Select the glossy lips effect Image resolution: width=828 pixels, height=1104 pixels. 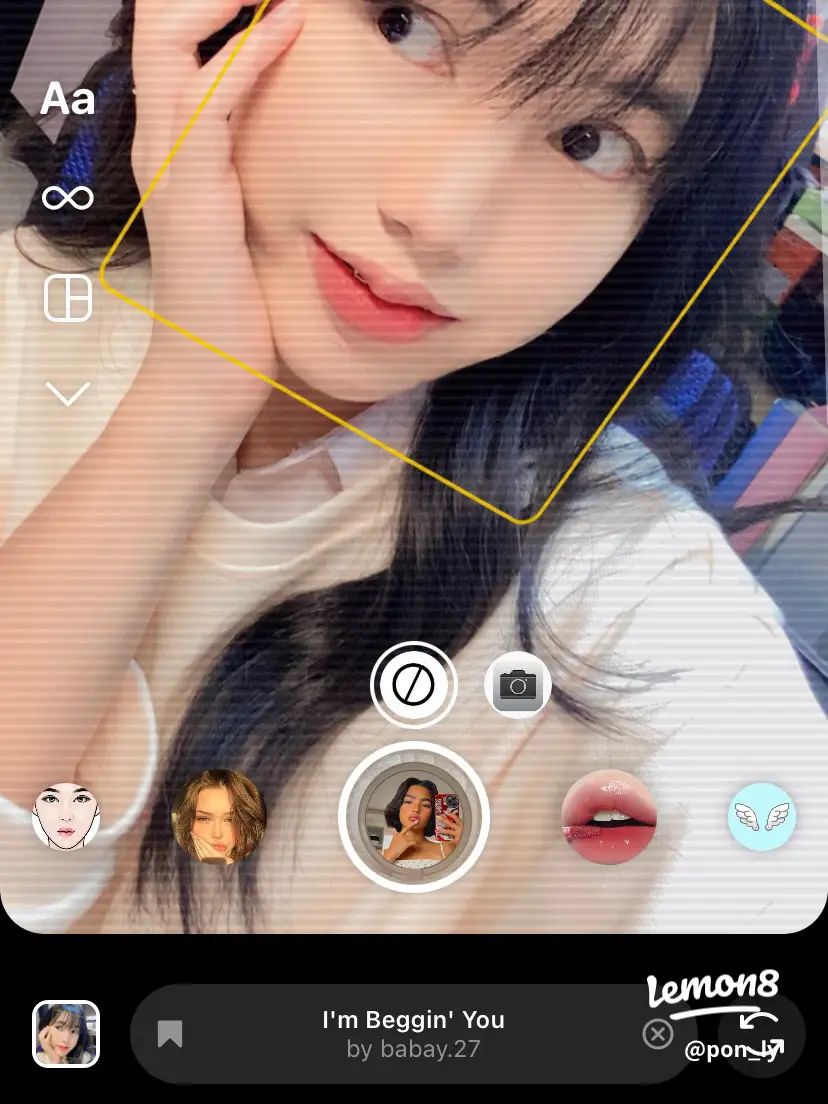click(x=609, y=816)
